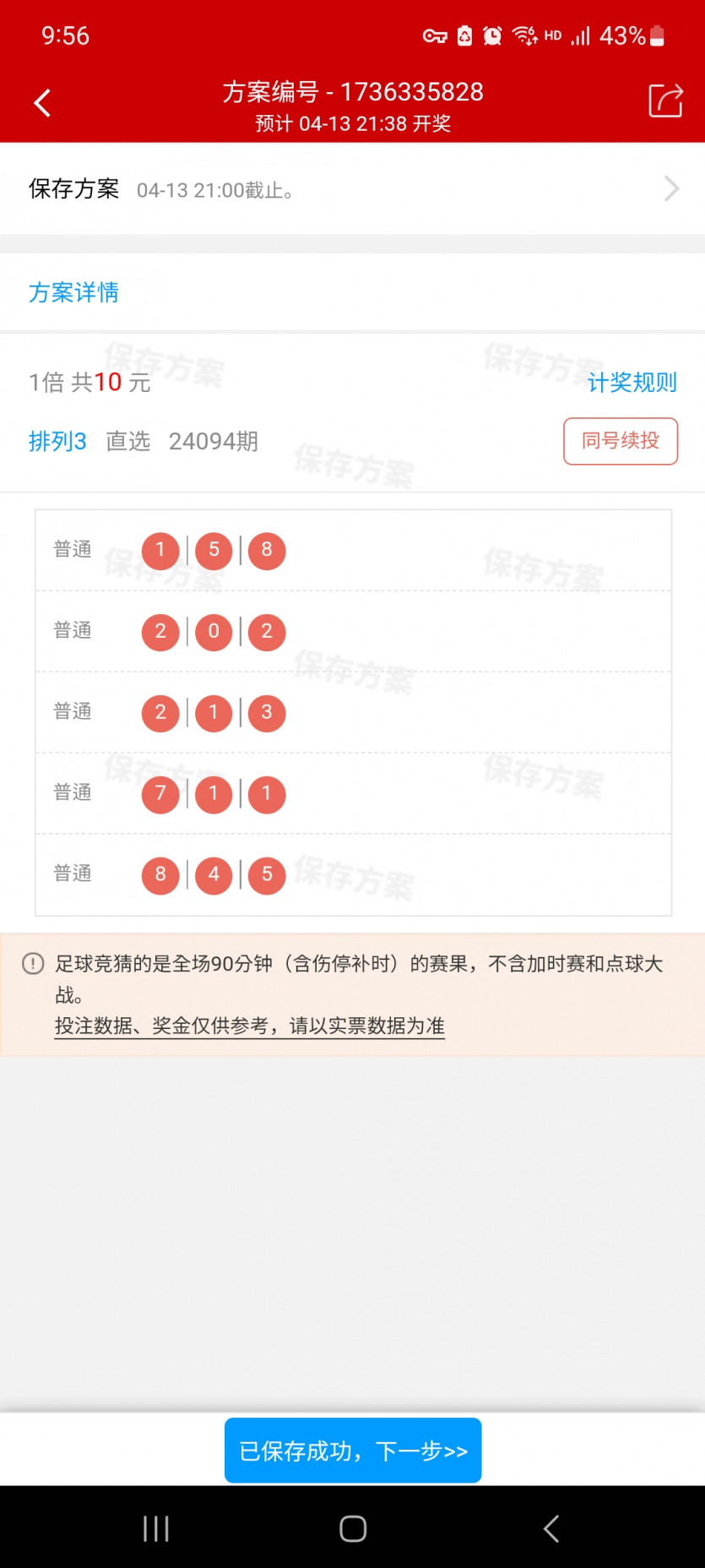Viewport: 705px width, 1568px height.
Task: Go back using the header arrow
Action: coord(42,103)
